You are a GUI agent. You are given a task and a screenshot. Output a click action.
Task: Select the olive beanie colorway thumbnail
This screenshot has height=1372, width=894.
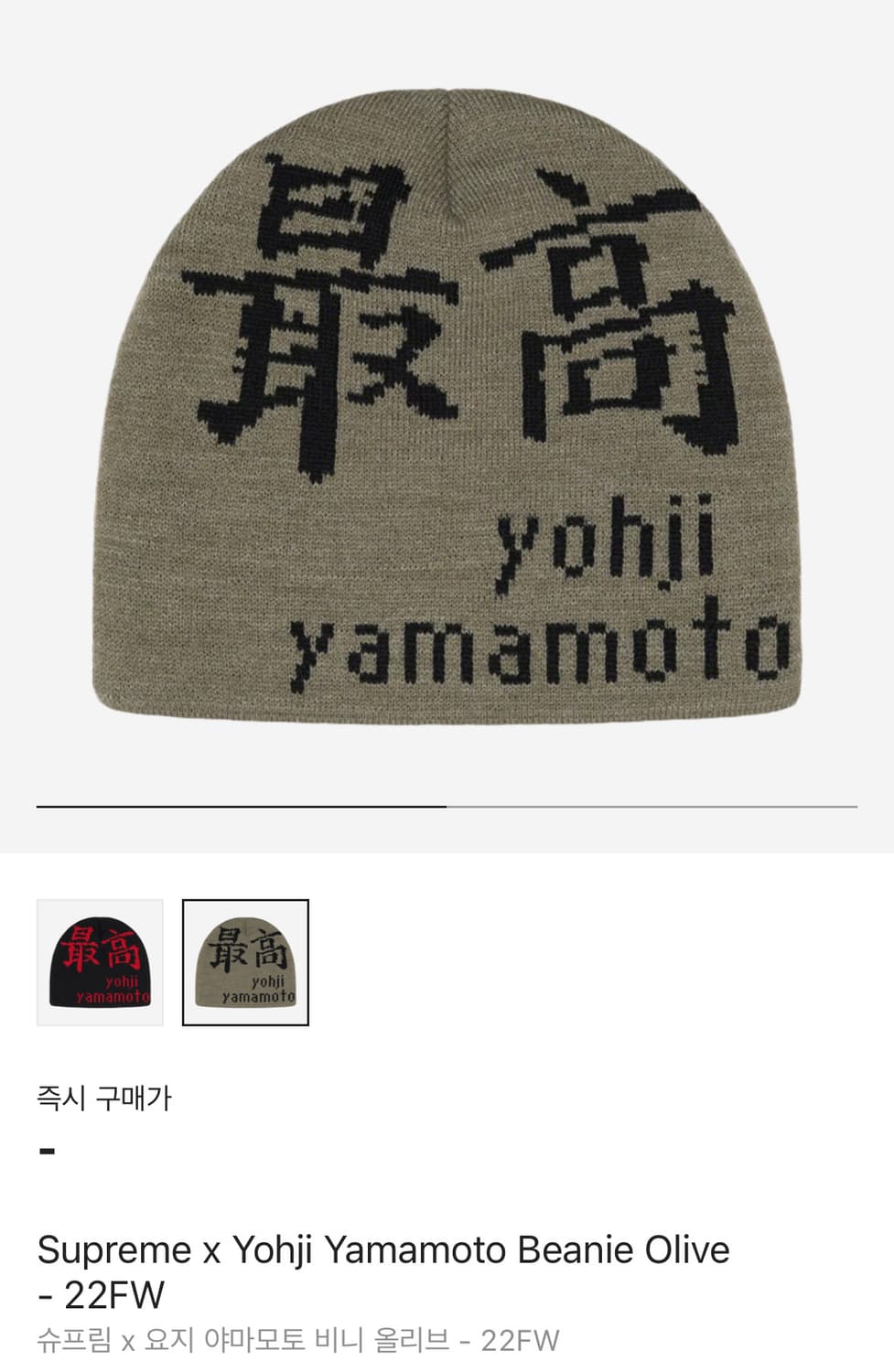coord(246,962)
